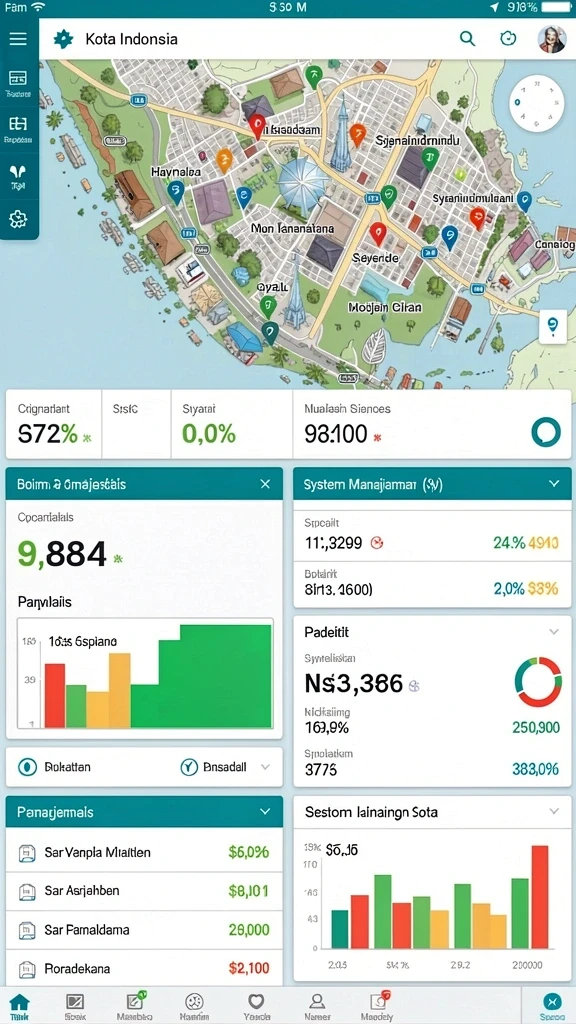Tap the map location button on the right
576x1024 pixels.
(552, 326)
